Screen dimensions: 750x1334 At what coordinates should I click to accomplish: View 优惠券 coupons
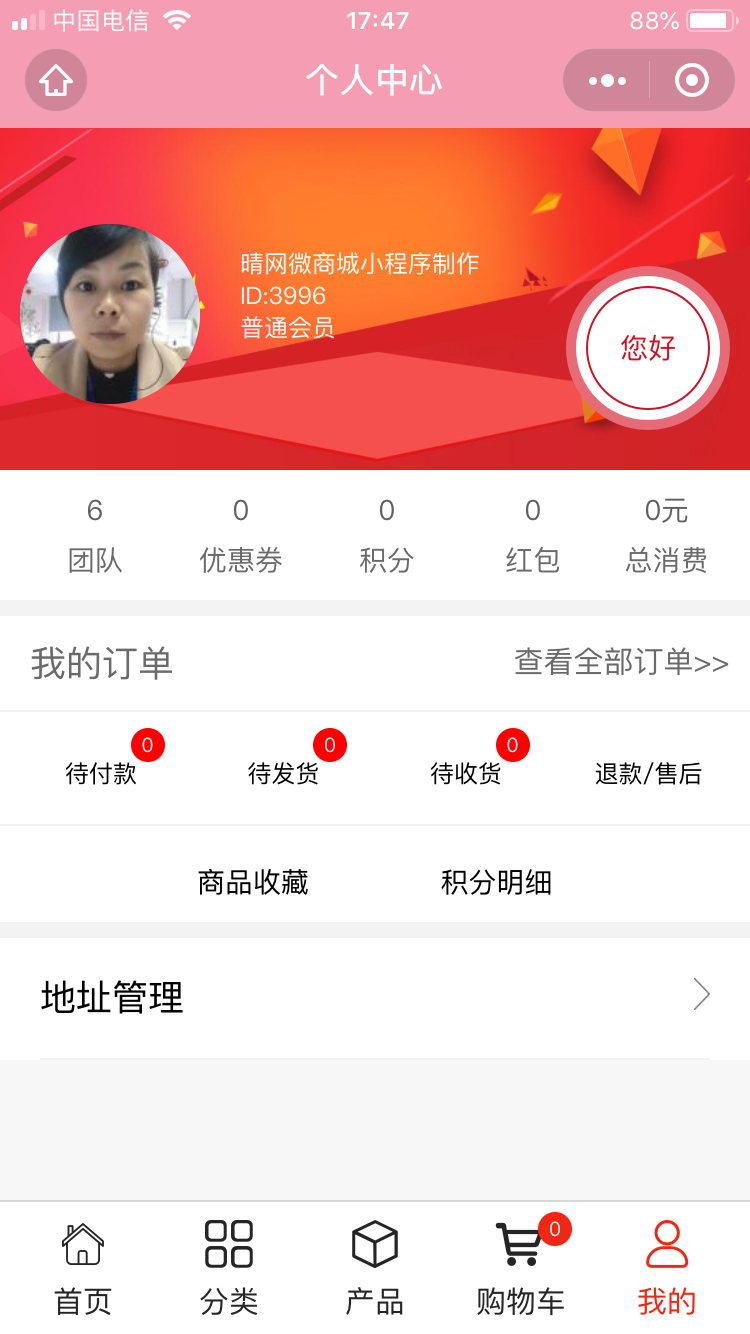click(x=241, y=536)
